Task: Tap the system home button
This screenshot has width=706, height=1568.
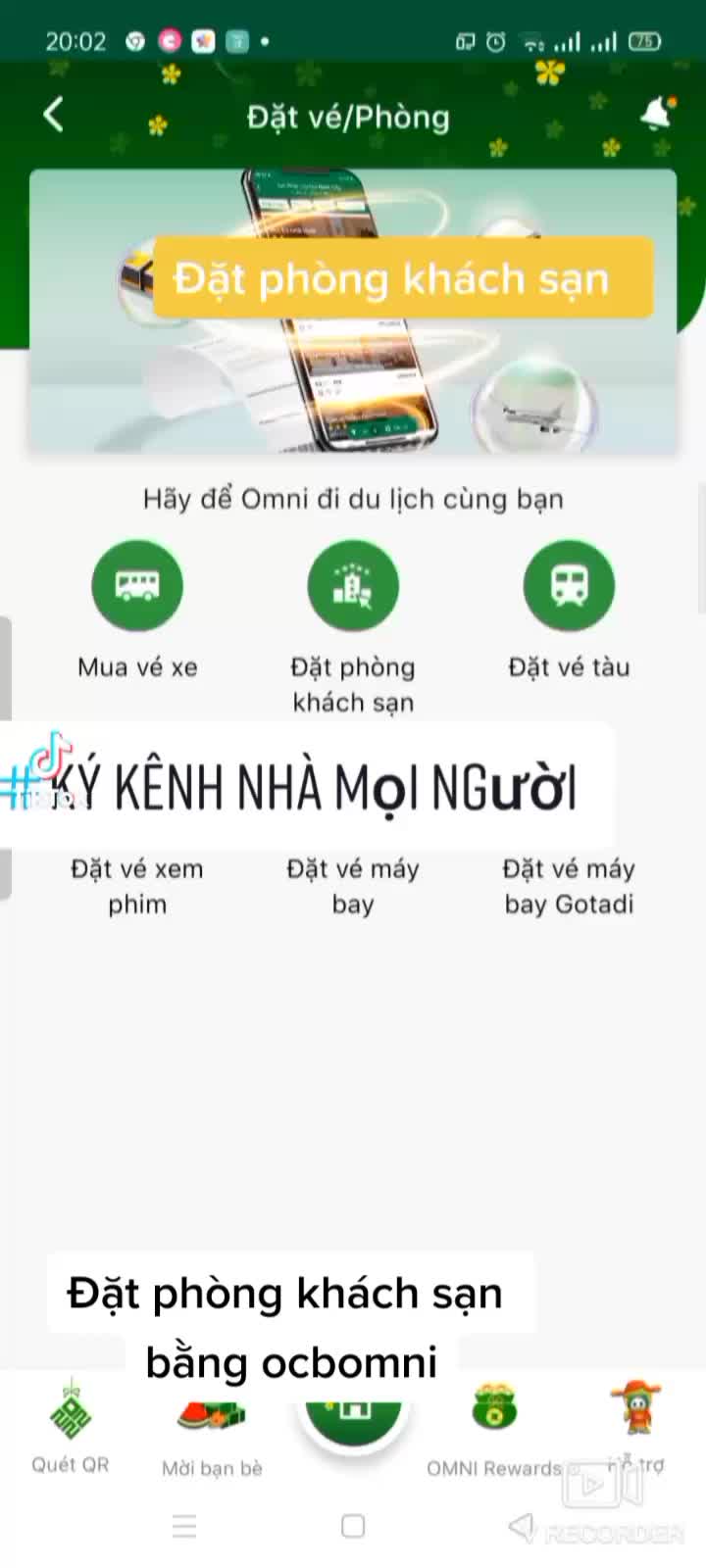Action: click(x=353, y=1526)
